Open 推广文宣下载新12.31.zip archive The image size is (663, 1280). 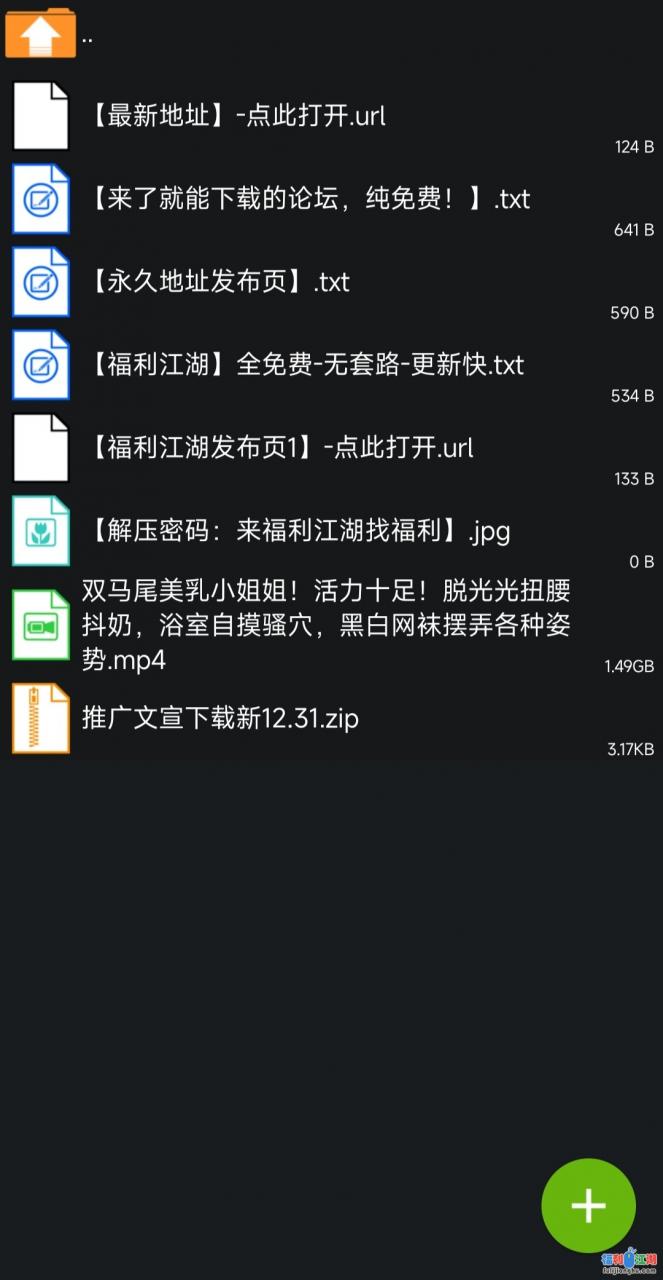[x=220, y=718]
